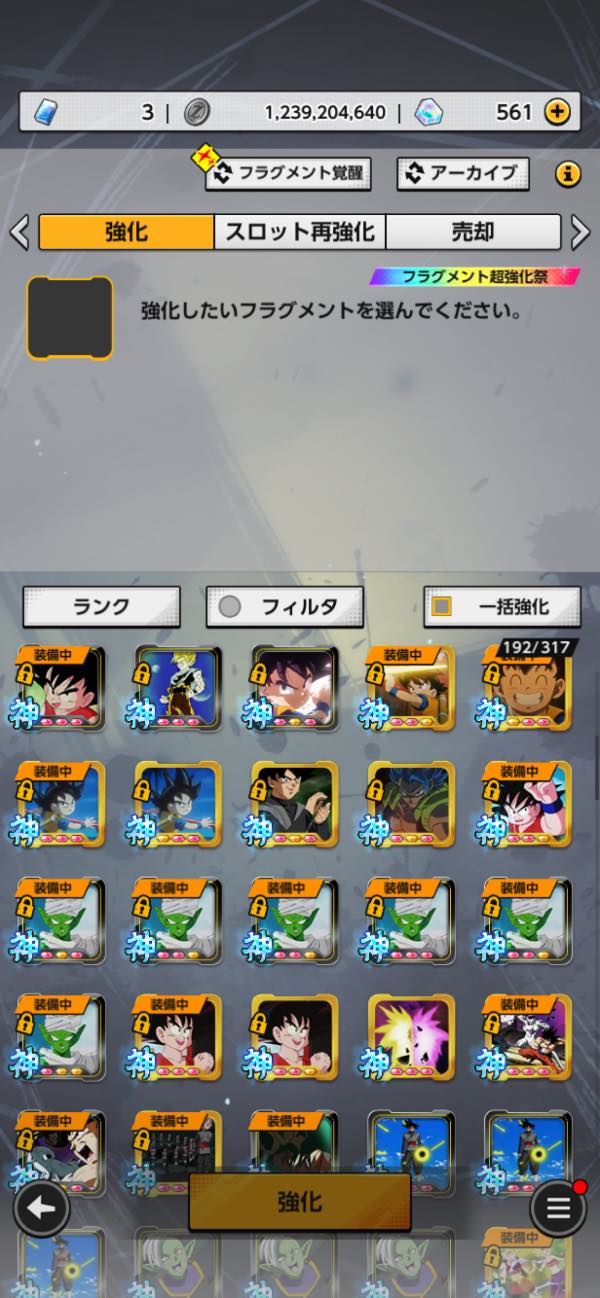Select the Goku Black fragment in suit
Image resolution: width=600 pixels, height=1298 pixels.
(294, 803)
